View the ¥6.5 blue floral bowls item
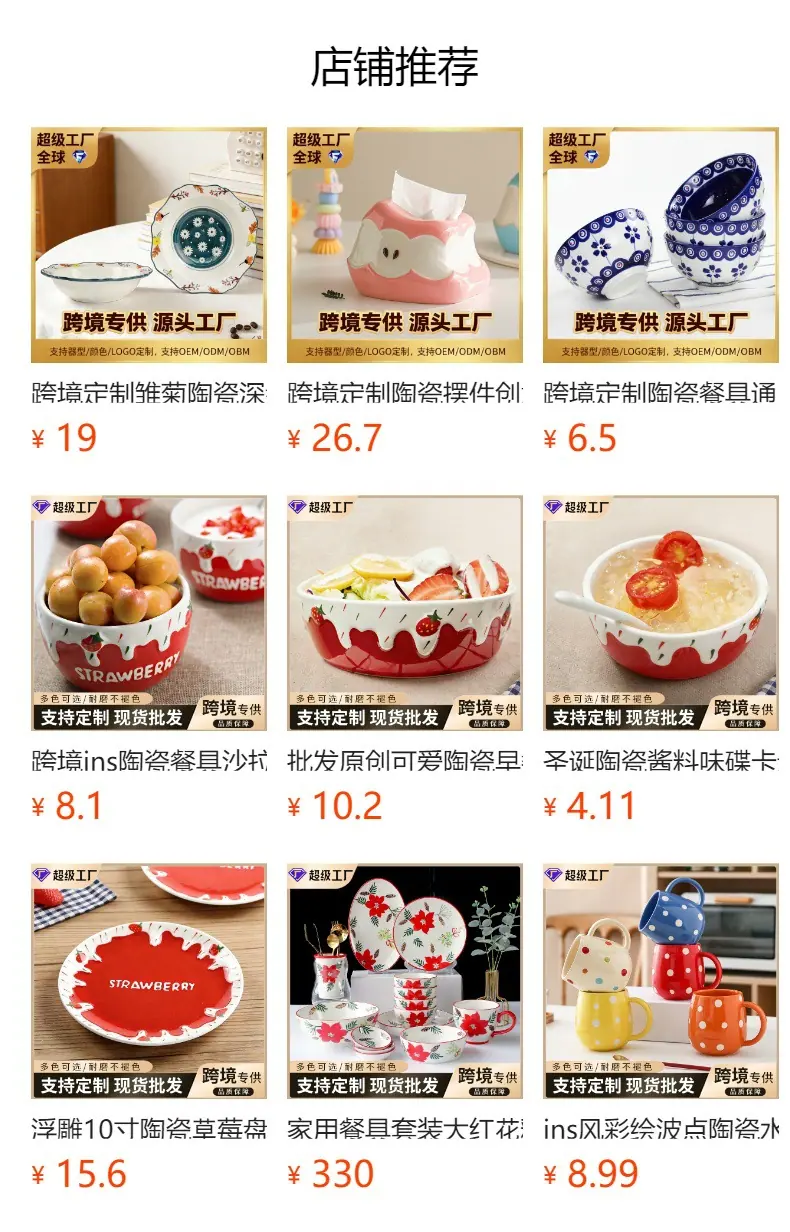 click(661, 245)
